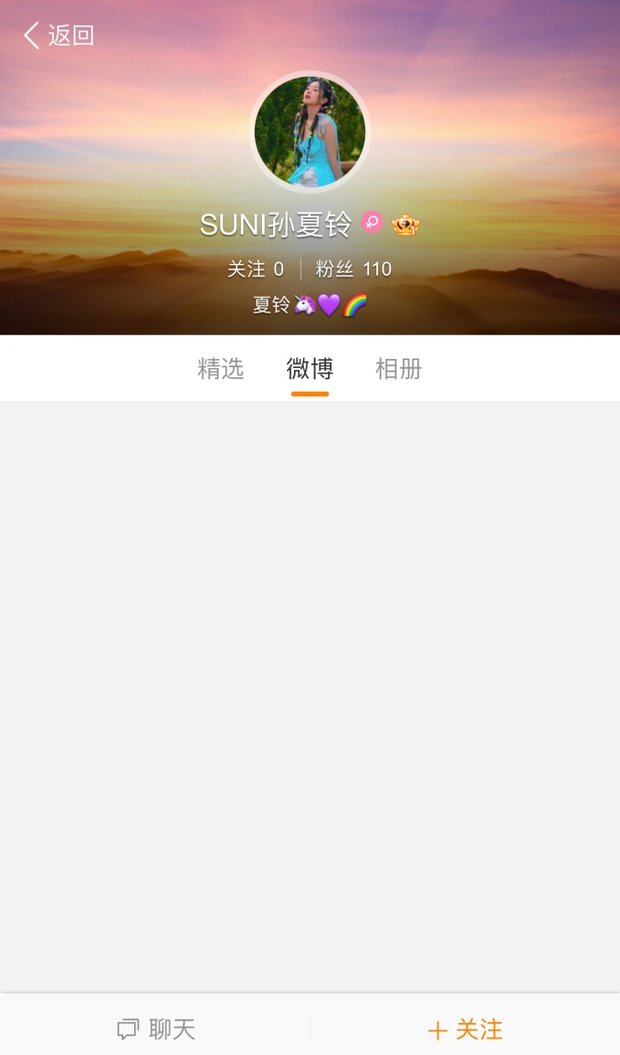View the 关注 following list
Screen dimensions: 620x1055
pos(256,269)
